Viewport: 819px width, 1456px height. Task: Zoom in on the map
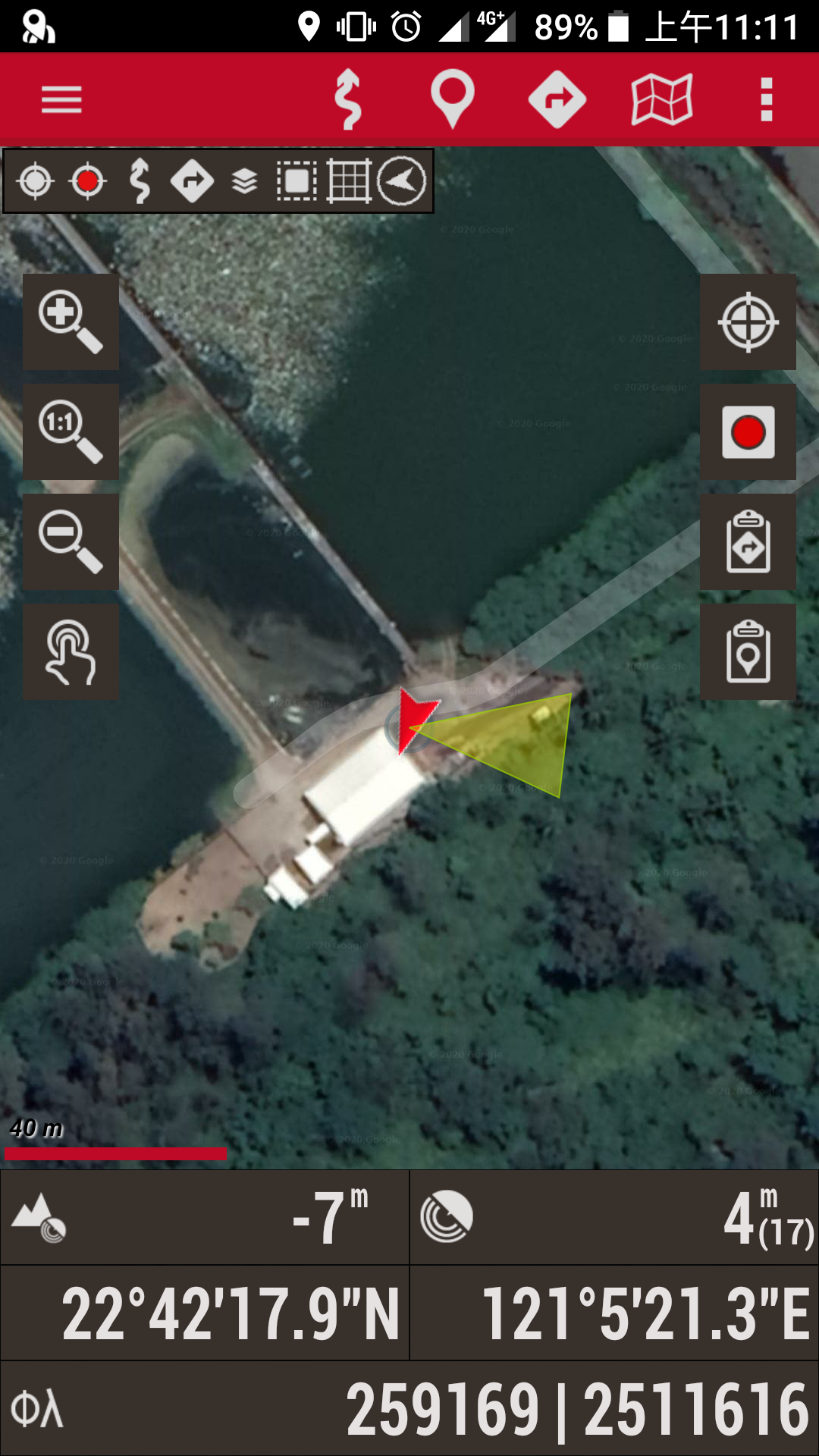click(71, 322)
